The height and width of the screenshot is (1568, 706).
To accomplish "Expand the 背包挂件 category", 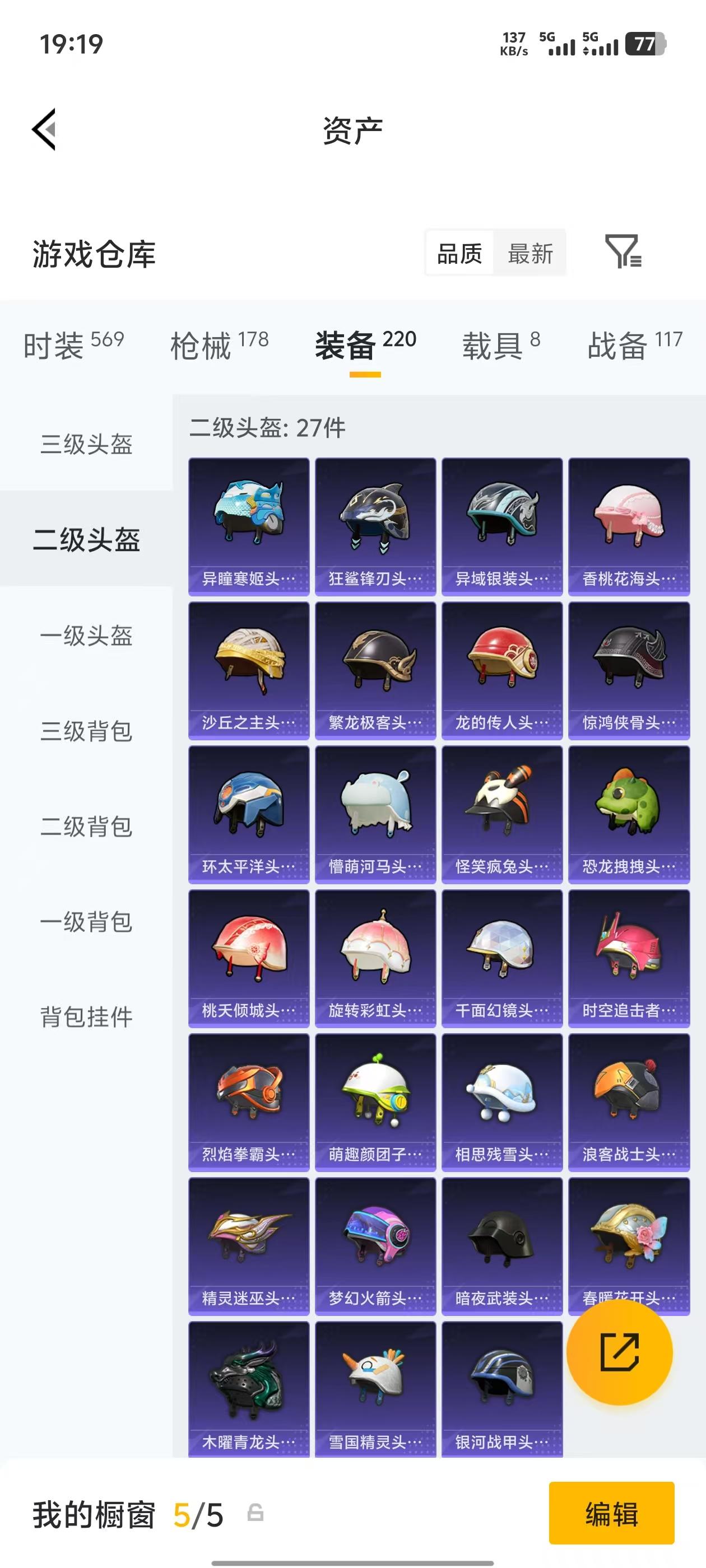I will (x=87, y=1015).
